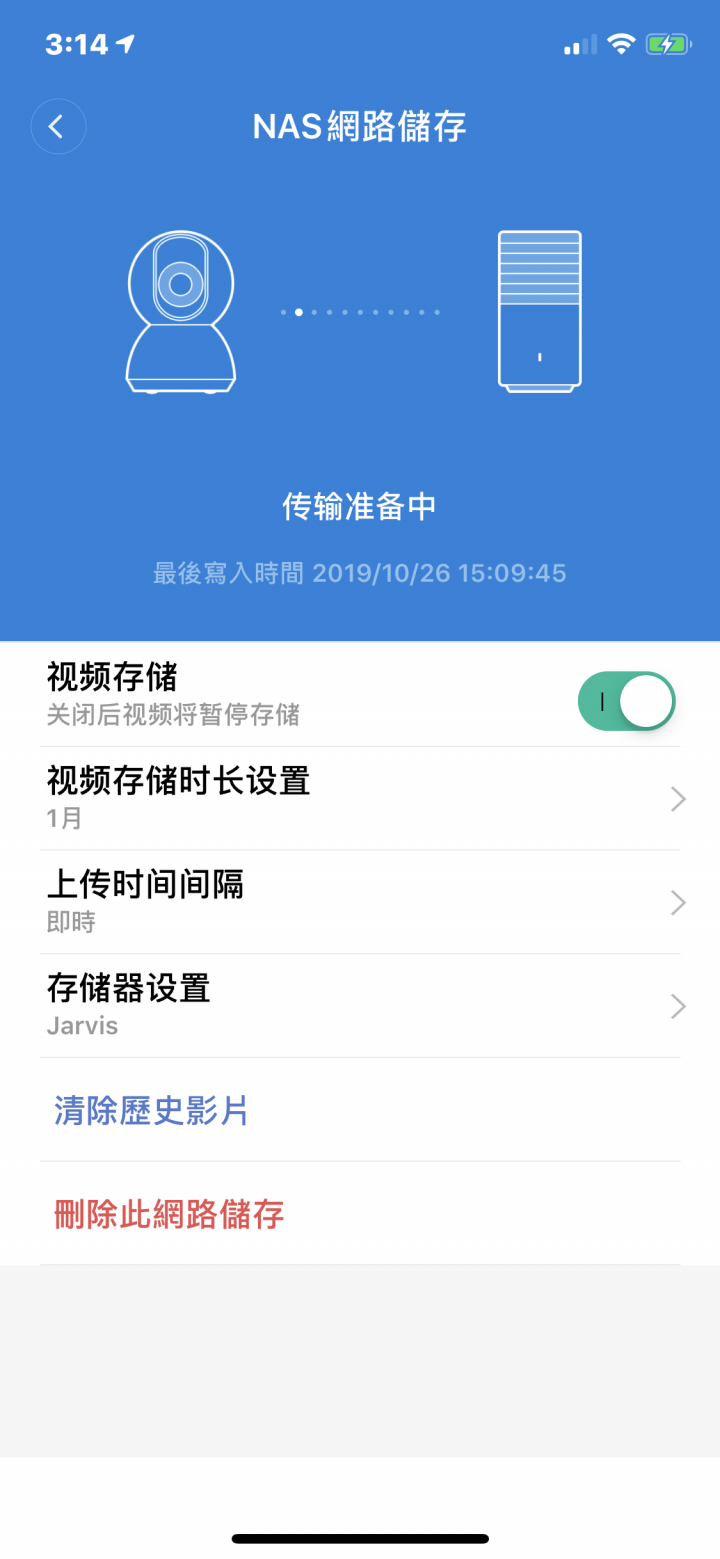Screen dimensions: 720x1559
Task: Toggle off the 视频存储 switch
Action: coord(627,701)
